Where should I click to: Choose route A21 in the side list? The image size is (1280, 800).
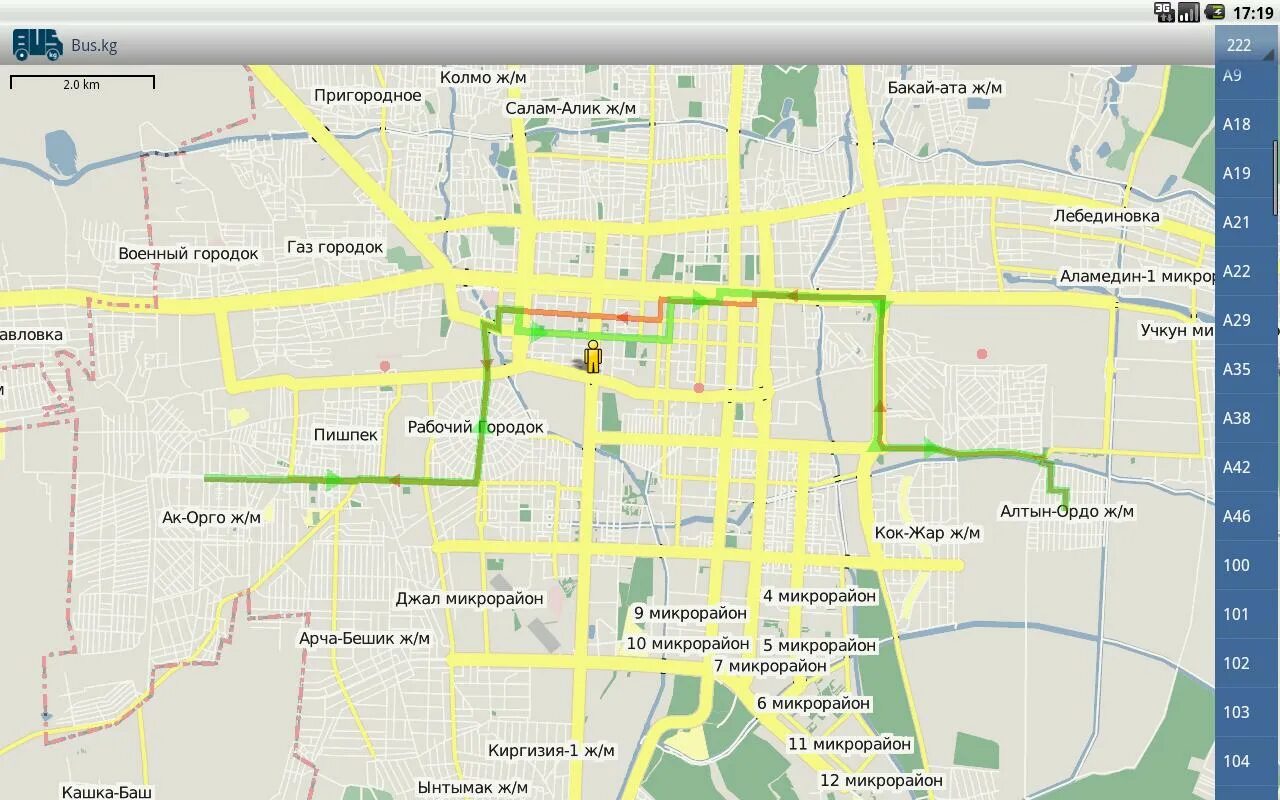pyautogui.click(x=1237, y=222)
